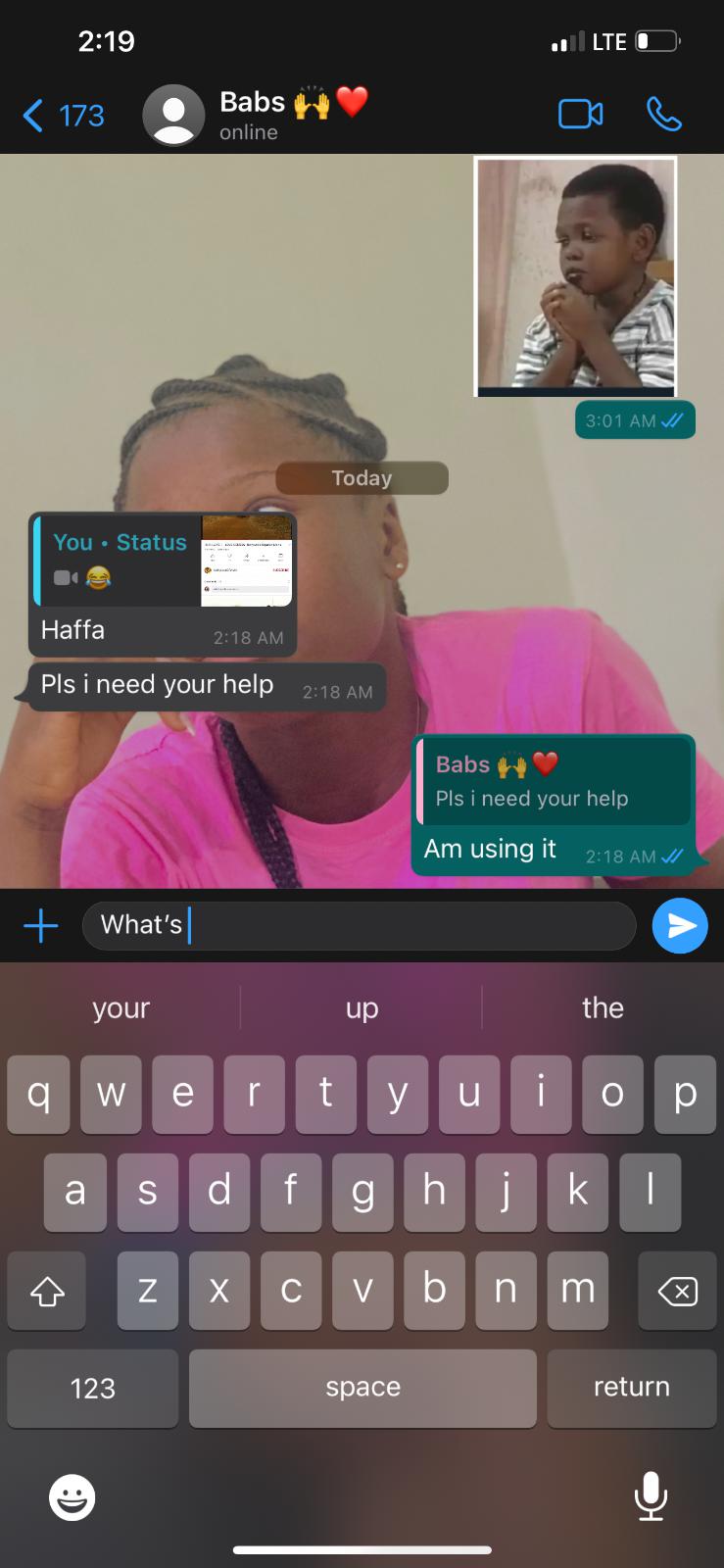Go back to the chats list

pyautogui.click(x=62, y=116)
